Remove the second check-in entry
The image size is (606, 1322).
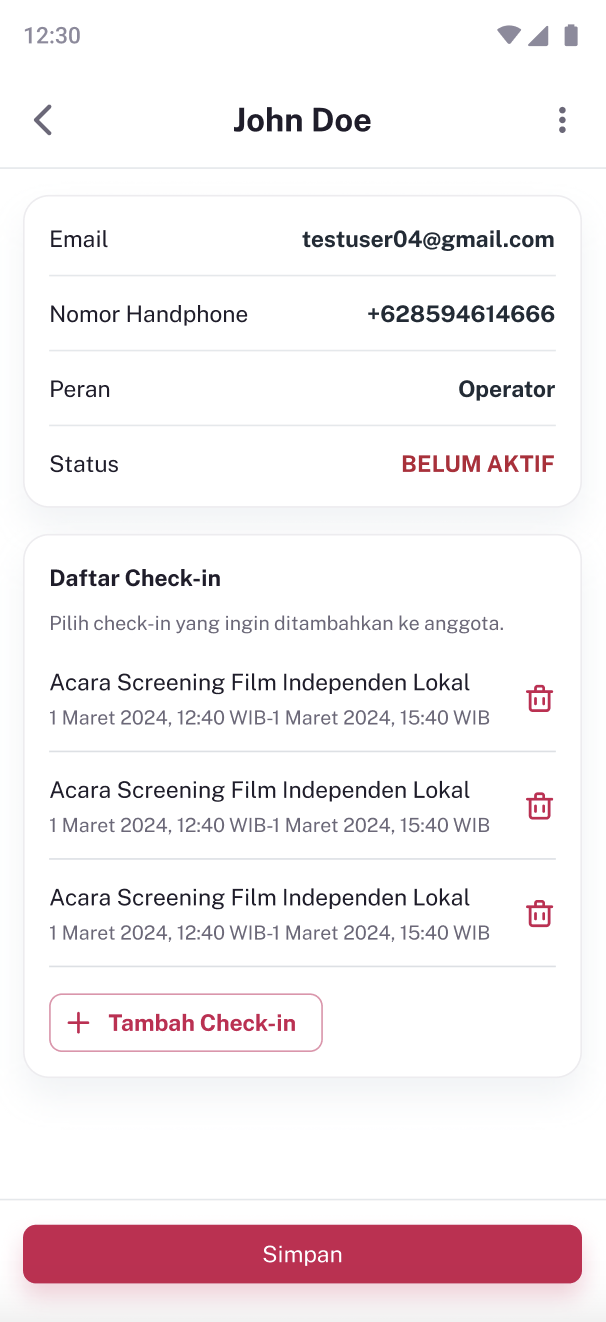pos(539,806)
